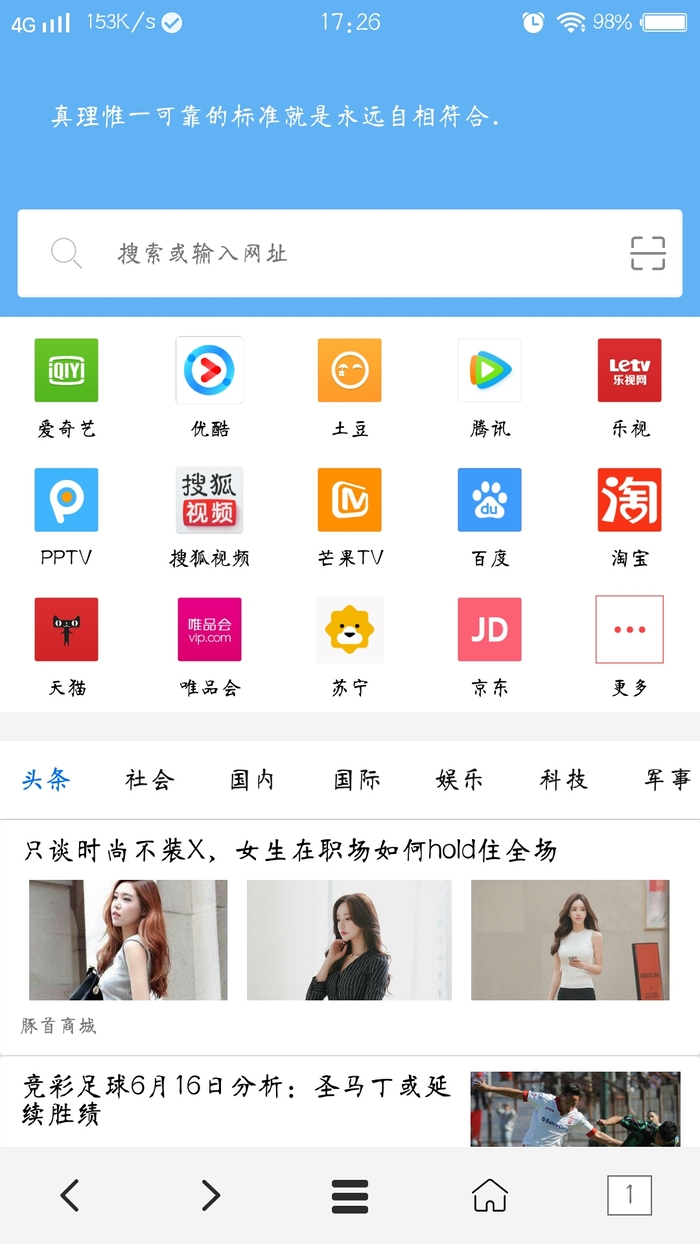Return to the browser home page
Screen dimensions: 700x1244
pos(489,1195)
